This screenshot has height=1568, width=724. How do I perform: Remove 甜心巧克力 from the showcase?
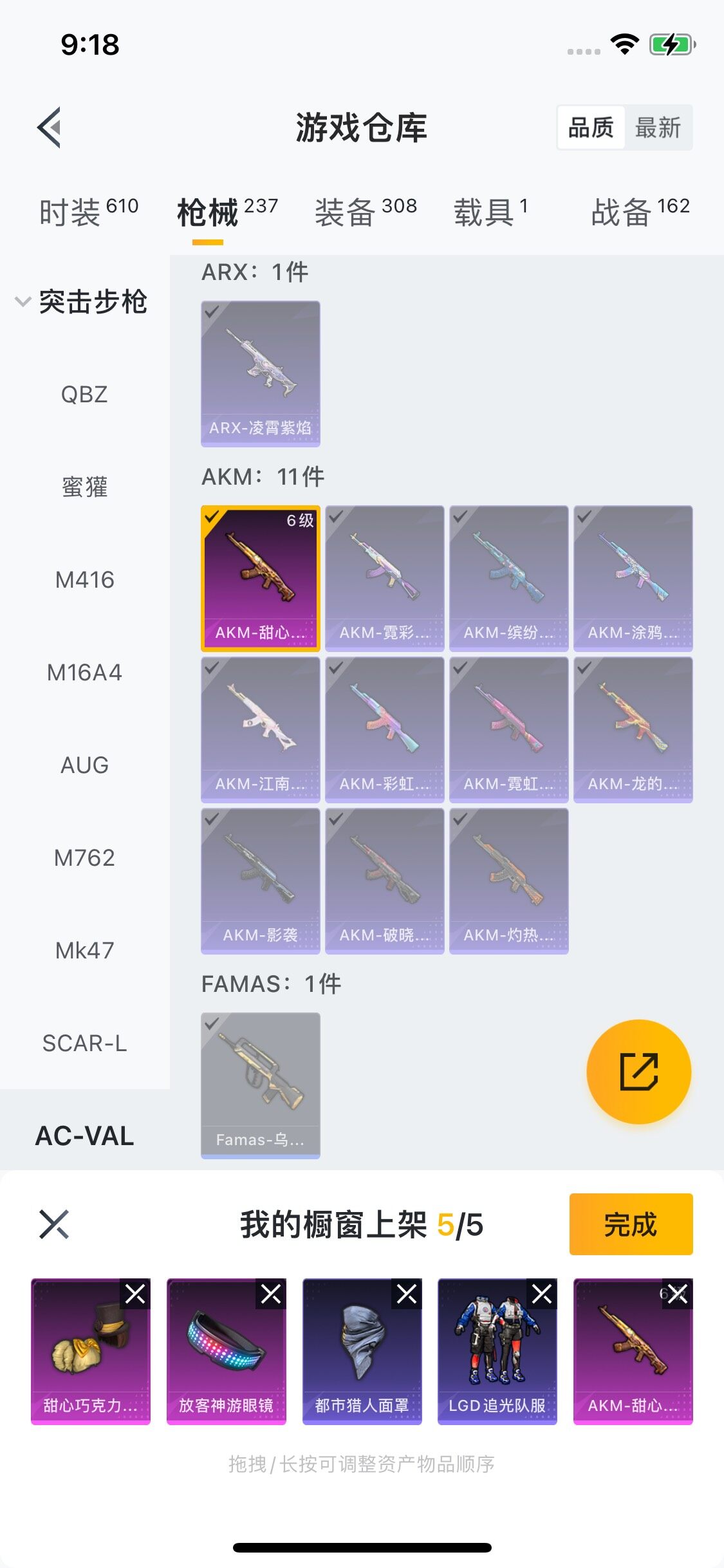pyautogui.click(x=135, y=1294)
